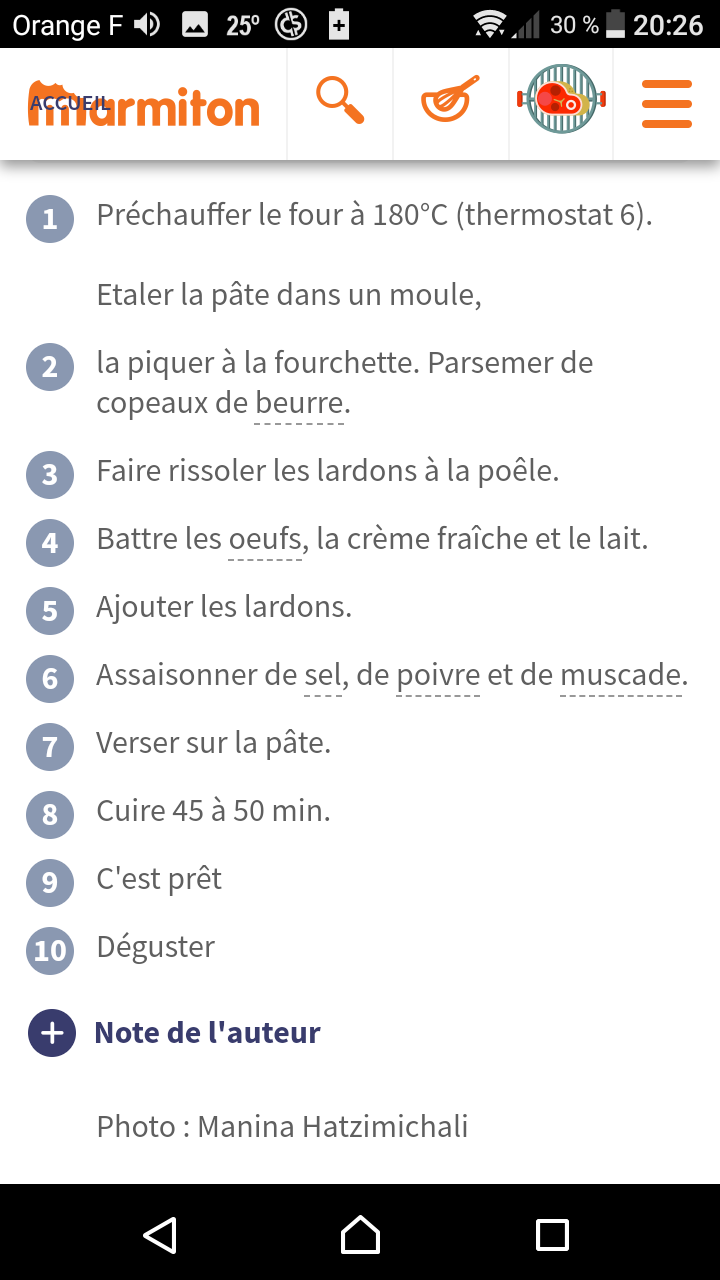The image size is (720, 1280).
Task: Follow the oeufs ingredient link
Action: point(265,540)
